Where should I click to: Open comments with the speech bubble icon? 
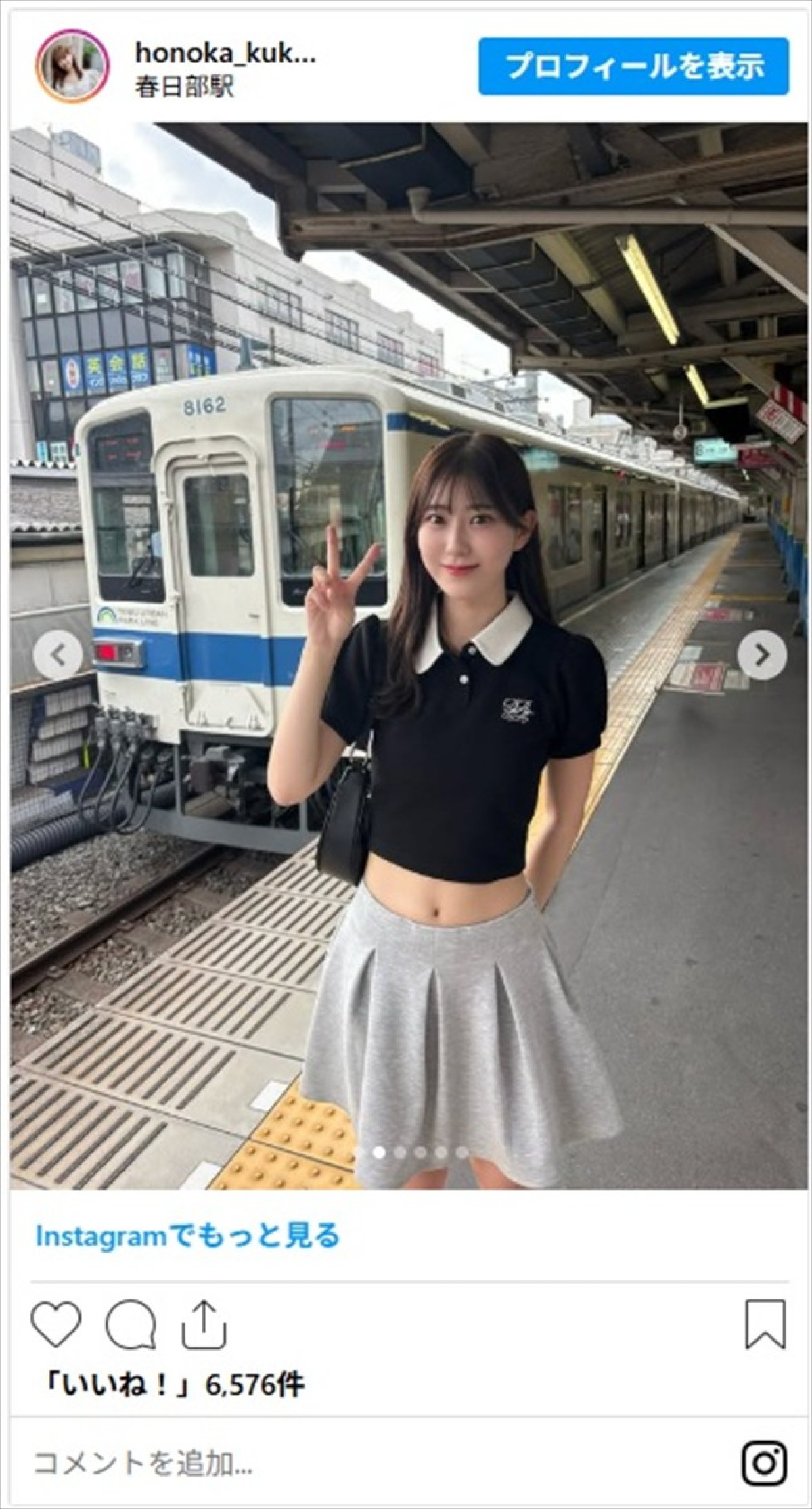131,1324
